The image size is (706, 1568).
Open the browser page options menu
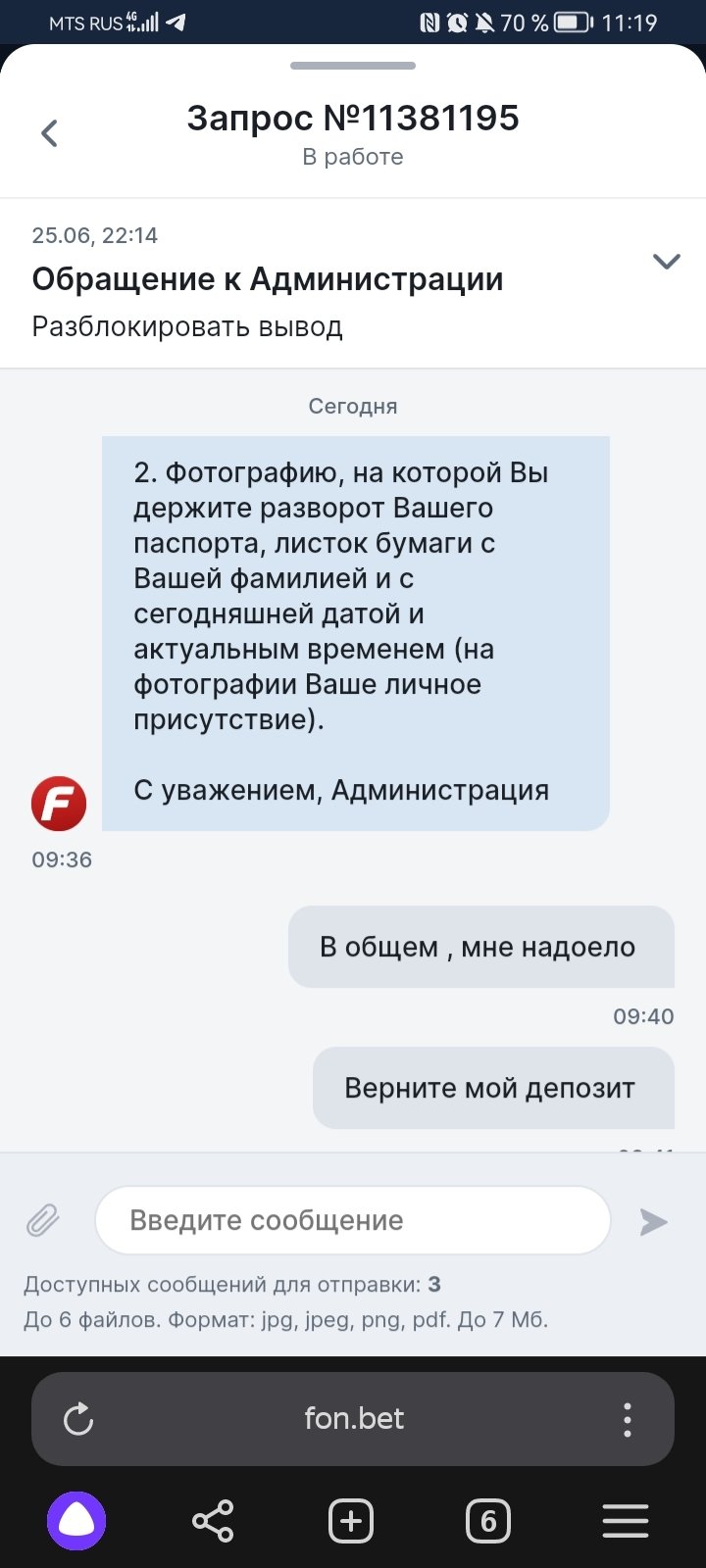coord(628,1419)
